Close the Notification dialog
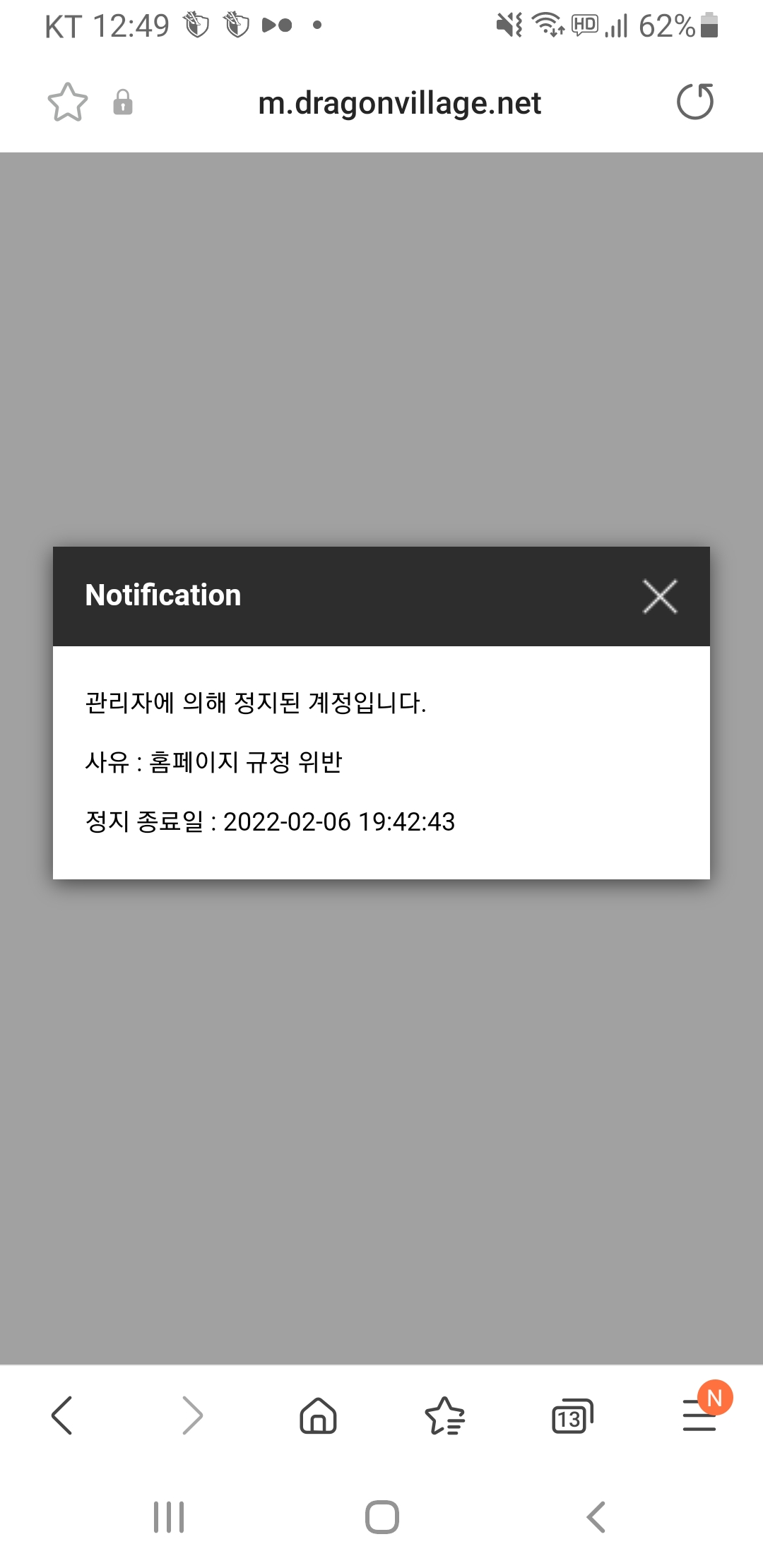Viewport: 763px width, 1568px height. pos(660,596)
